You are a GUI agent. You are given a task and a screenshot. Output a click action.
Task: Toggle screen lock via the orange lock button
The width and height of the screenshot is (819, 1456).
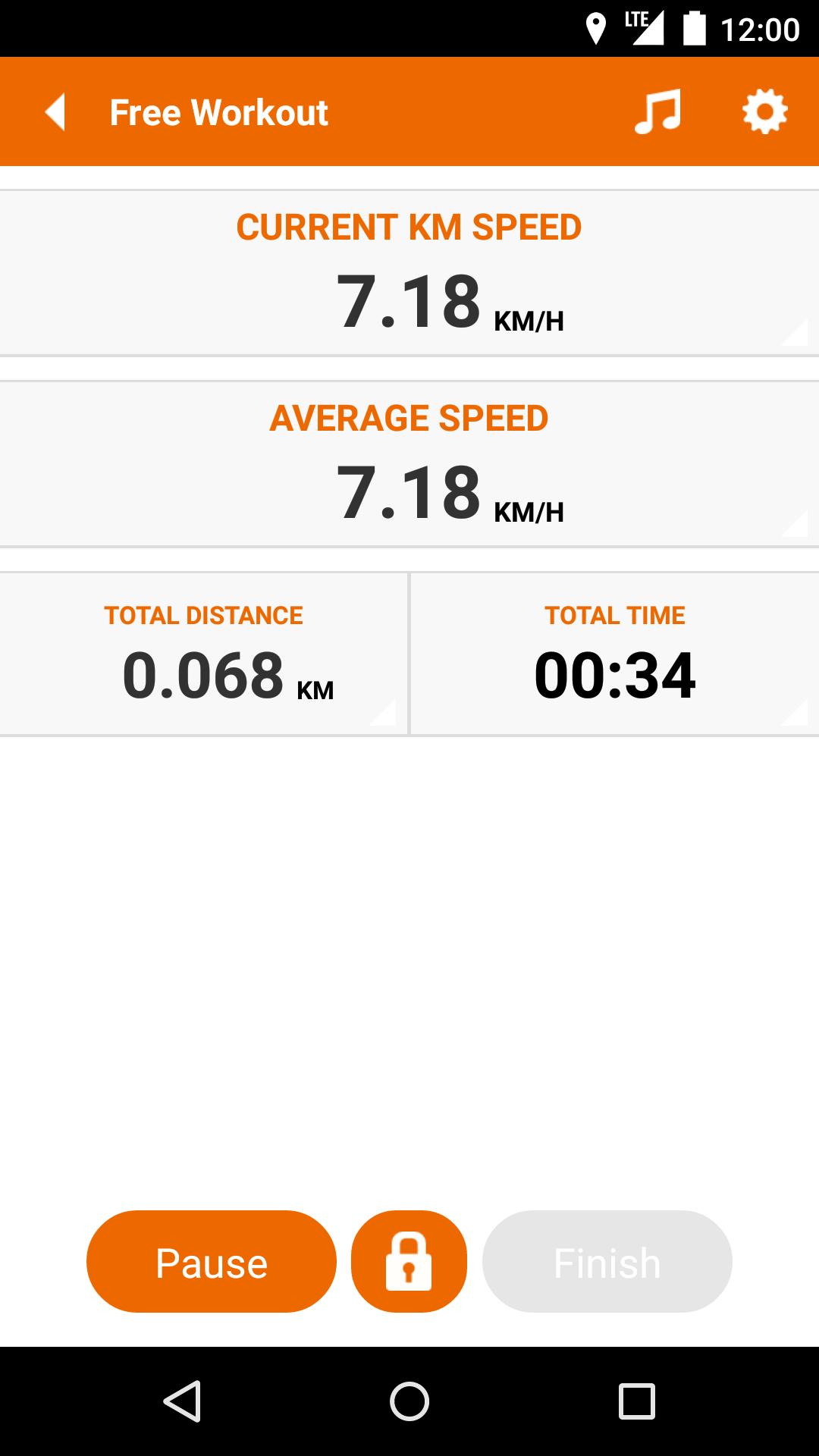point(409,1261)
